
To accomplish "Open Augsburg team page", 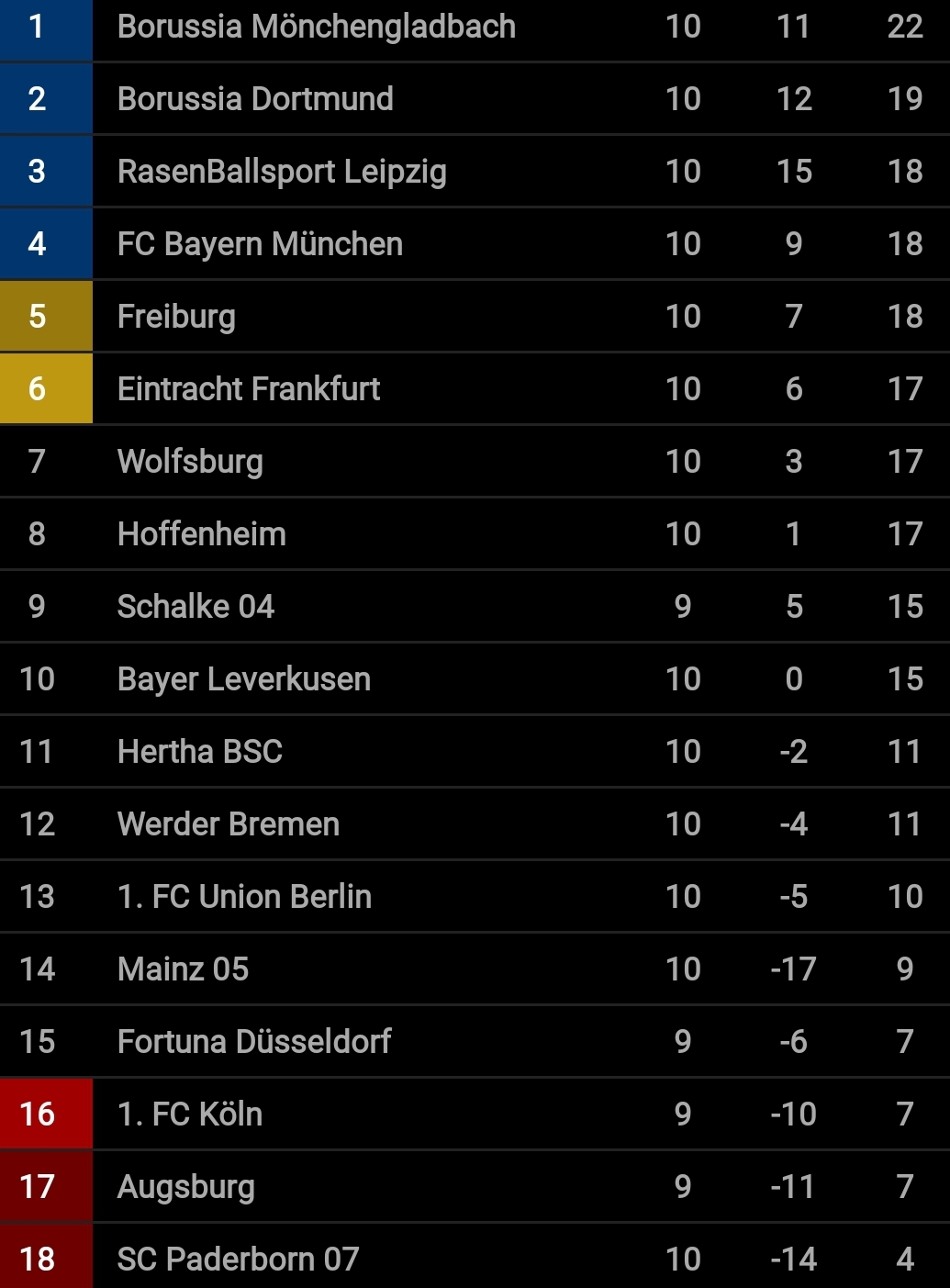I will coord(475,1186).
